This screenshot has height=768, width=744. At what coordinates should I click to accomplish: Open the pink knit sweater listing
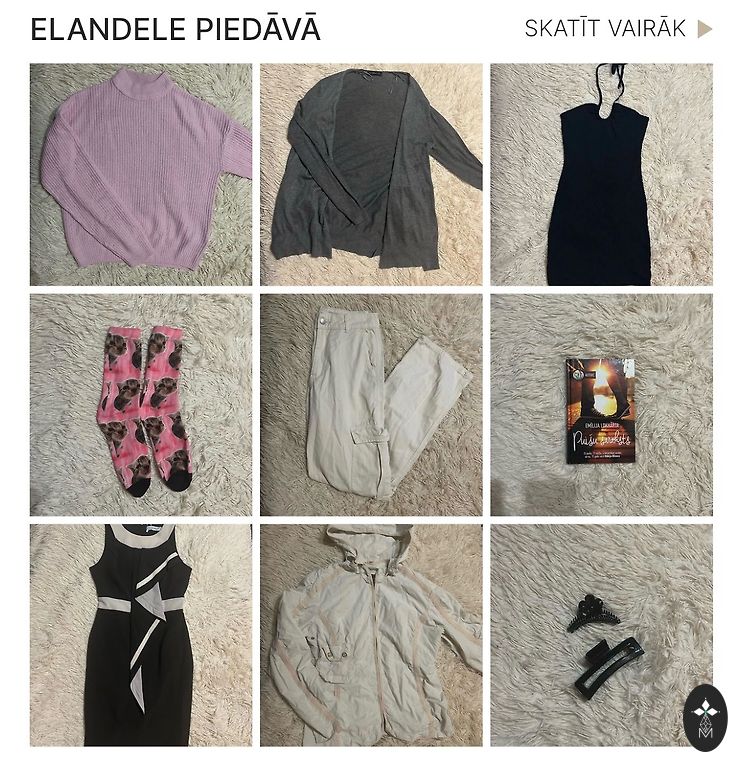click(141, 175)
